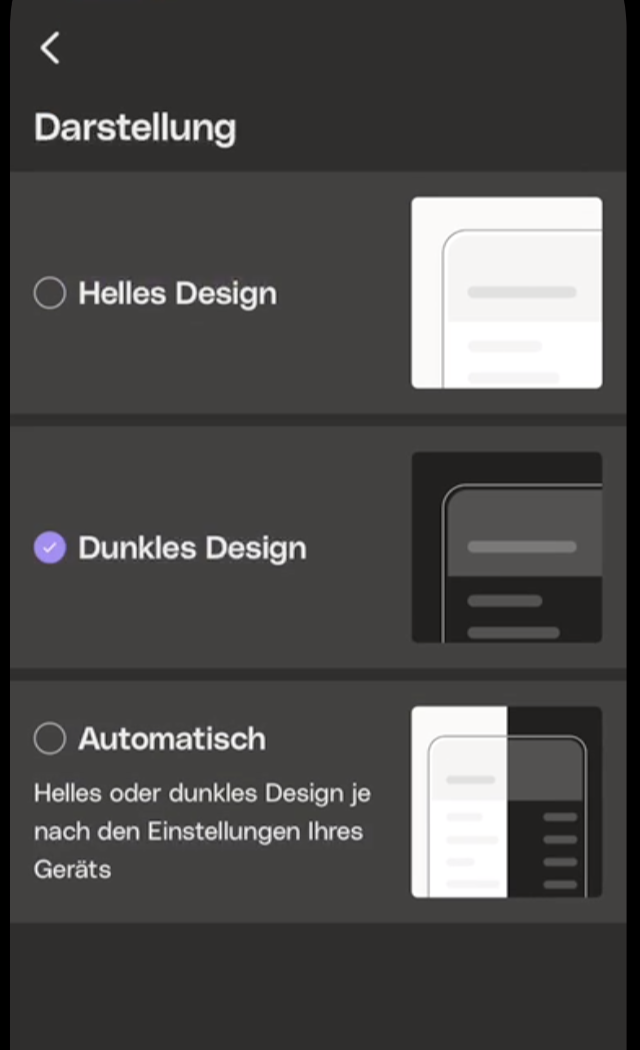Select the Dunkles Design radio button

click(50, 548)
